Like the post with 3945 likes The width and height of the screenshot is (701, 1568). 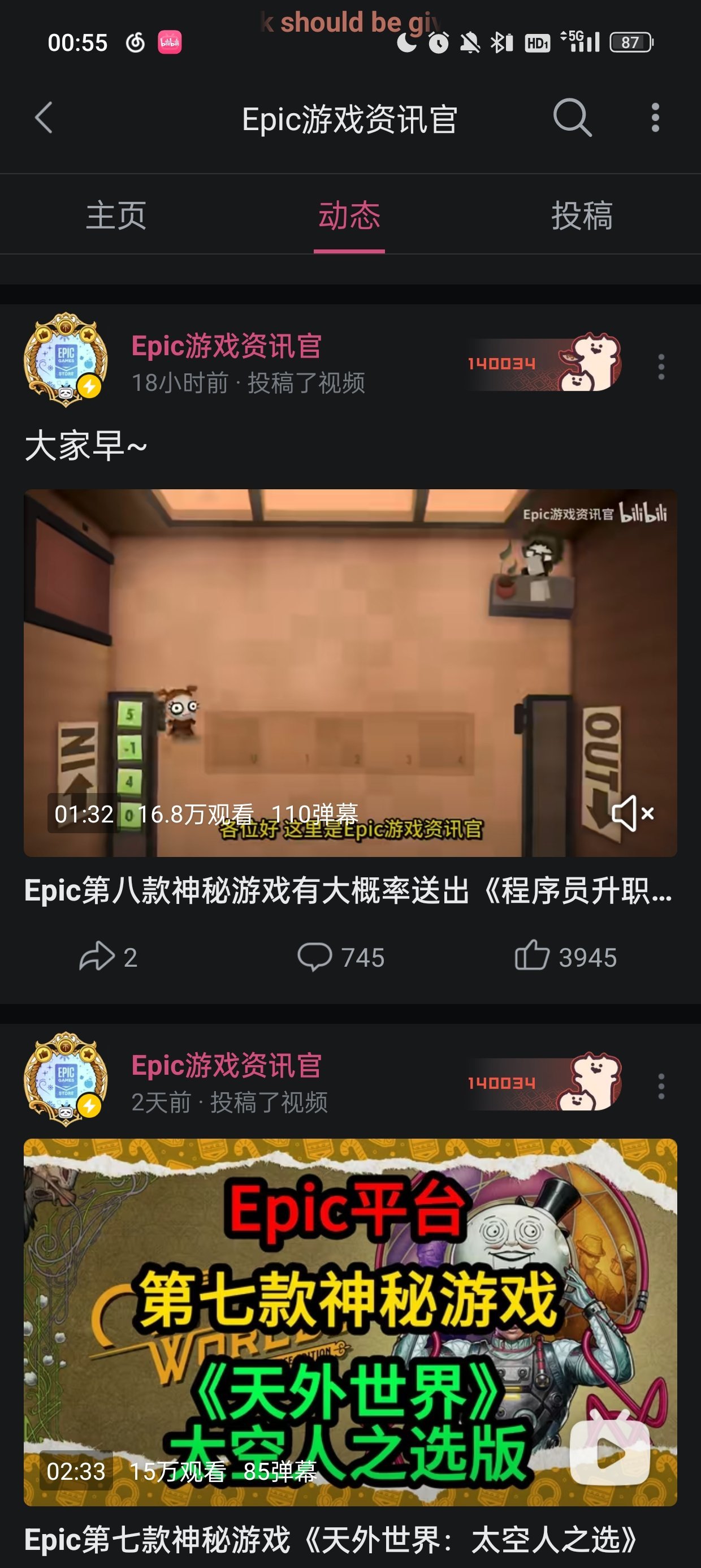pos(566,957)
